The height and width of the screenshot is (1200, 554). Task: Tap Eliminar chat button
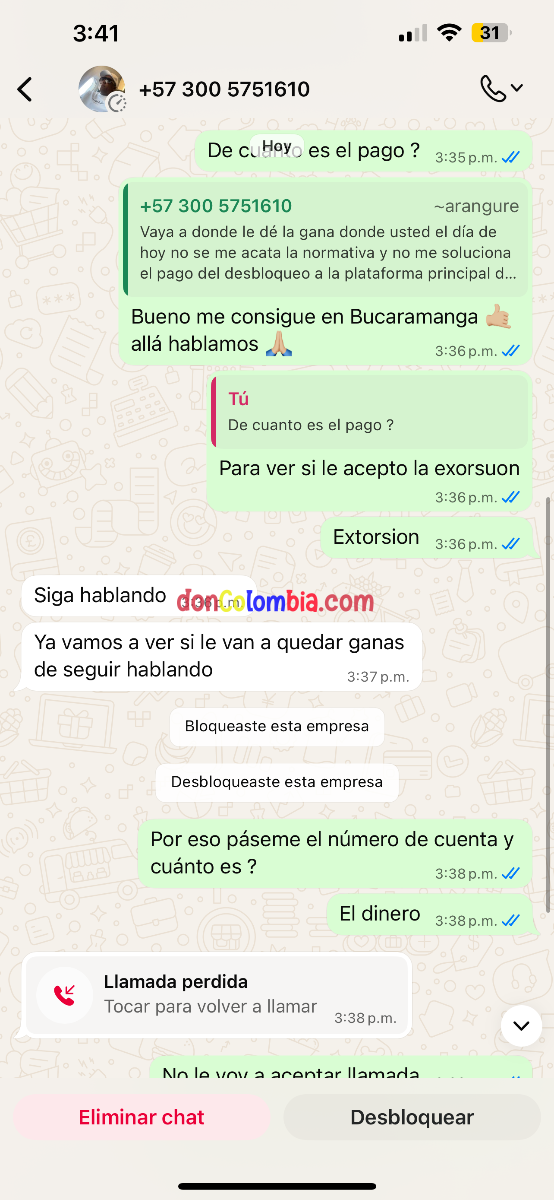pos(141,1117)
